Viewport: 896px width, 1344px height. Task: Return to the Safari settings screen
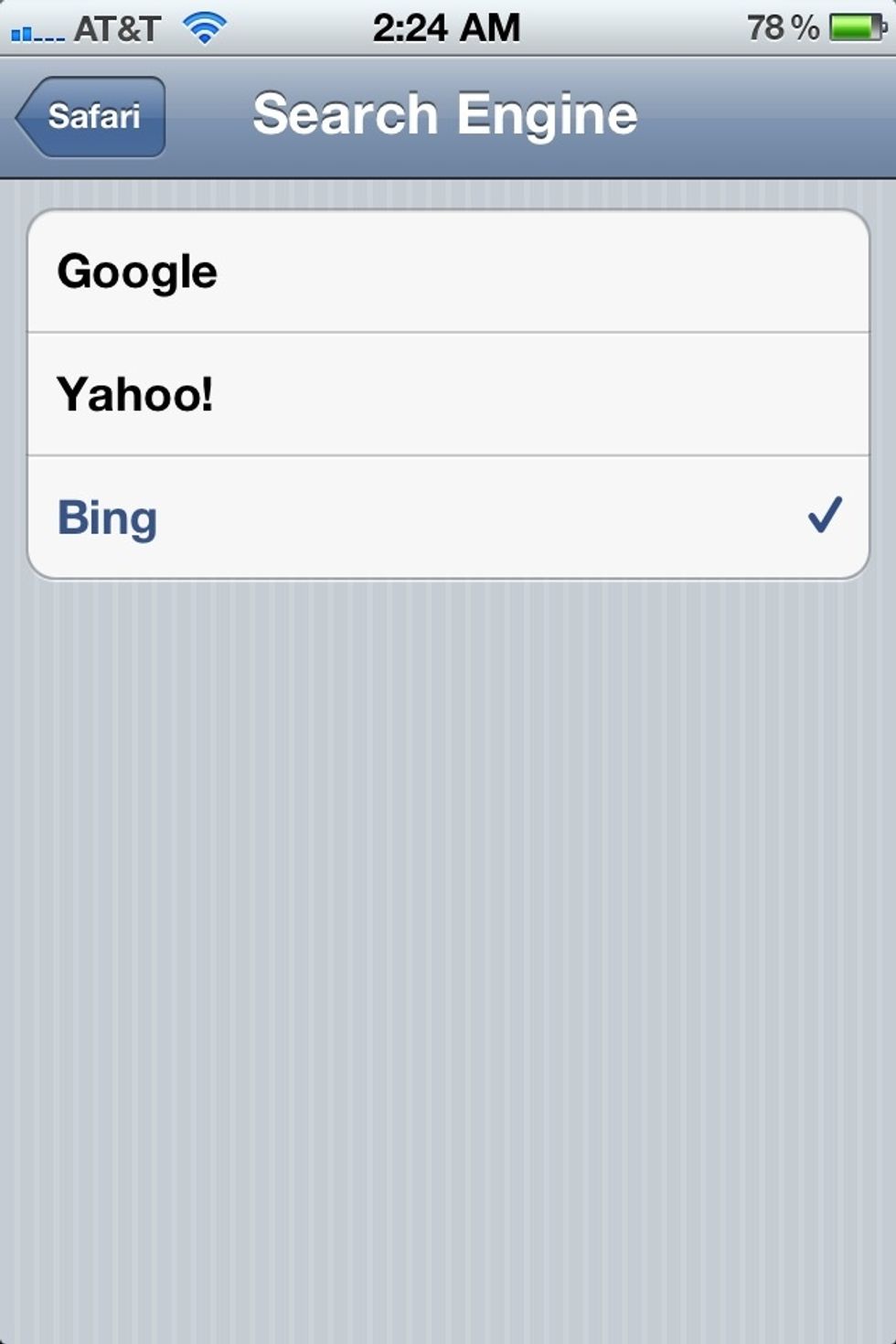90,115
